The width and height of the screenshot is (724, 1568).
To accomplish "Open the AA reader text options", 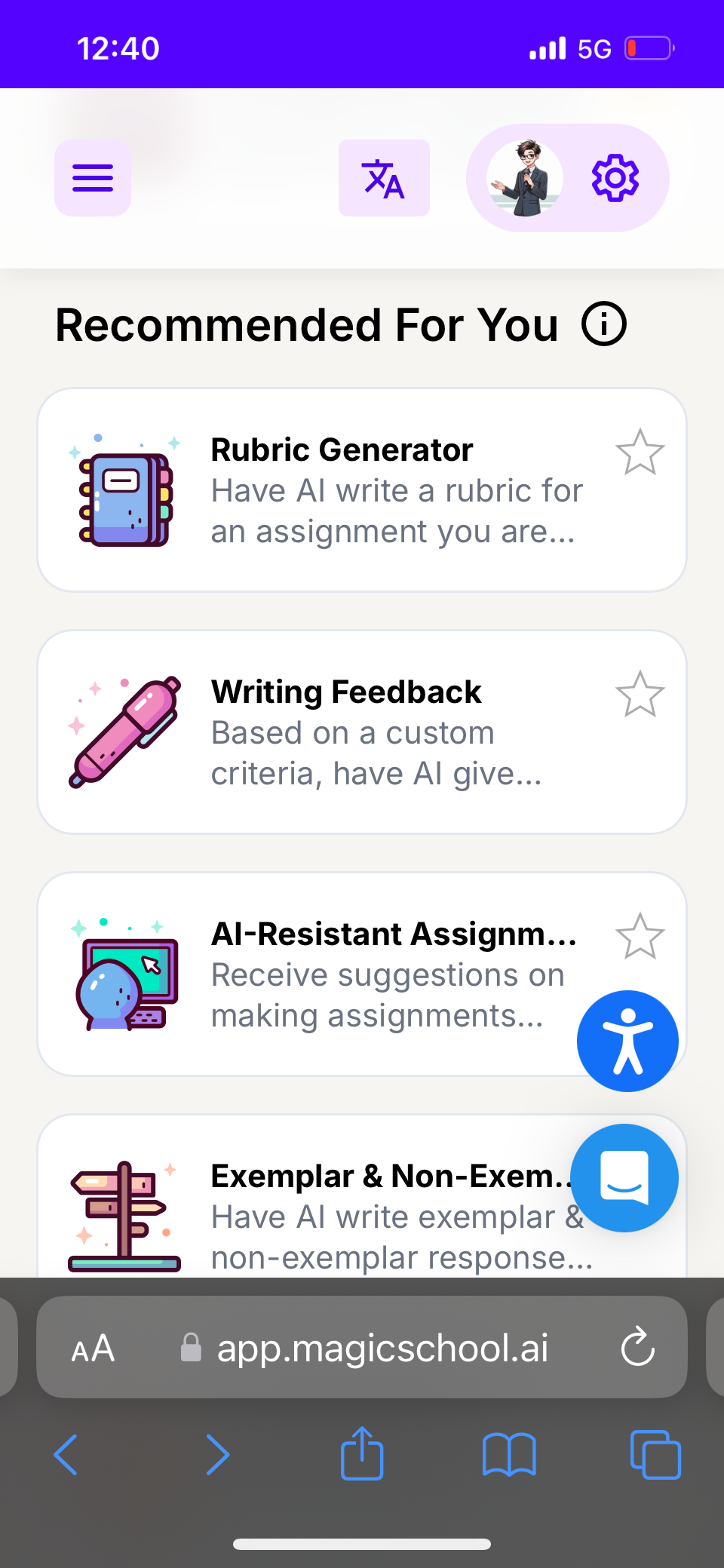I will [93, 1348].
